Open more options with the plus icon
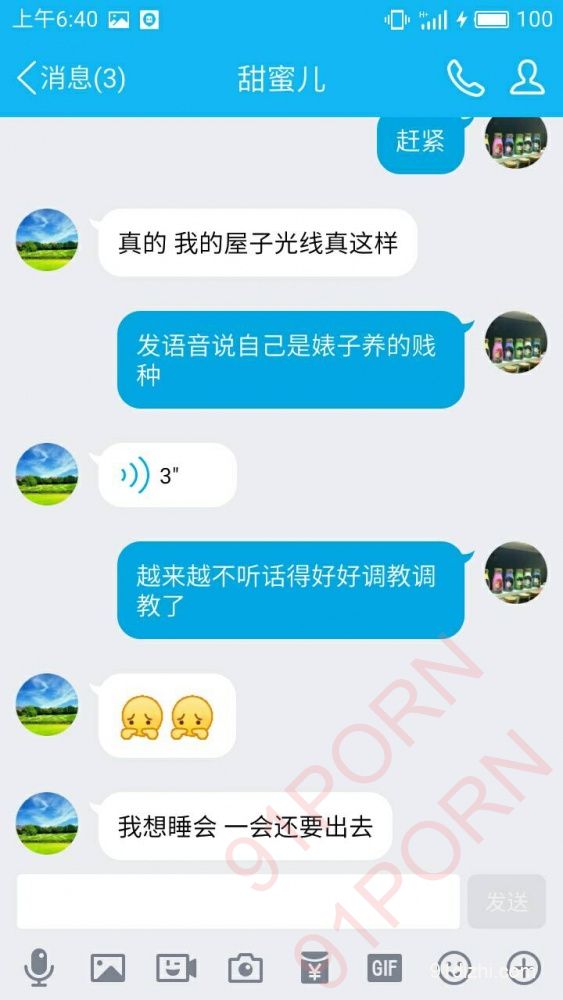Screen dimensions: 563x1000 tap(523, 968)
